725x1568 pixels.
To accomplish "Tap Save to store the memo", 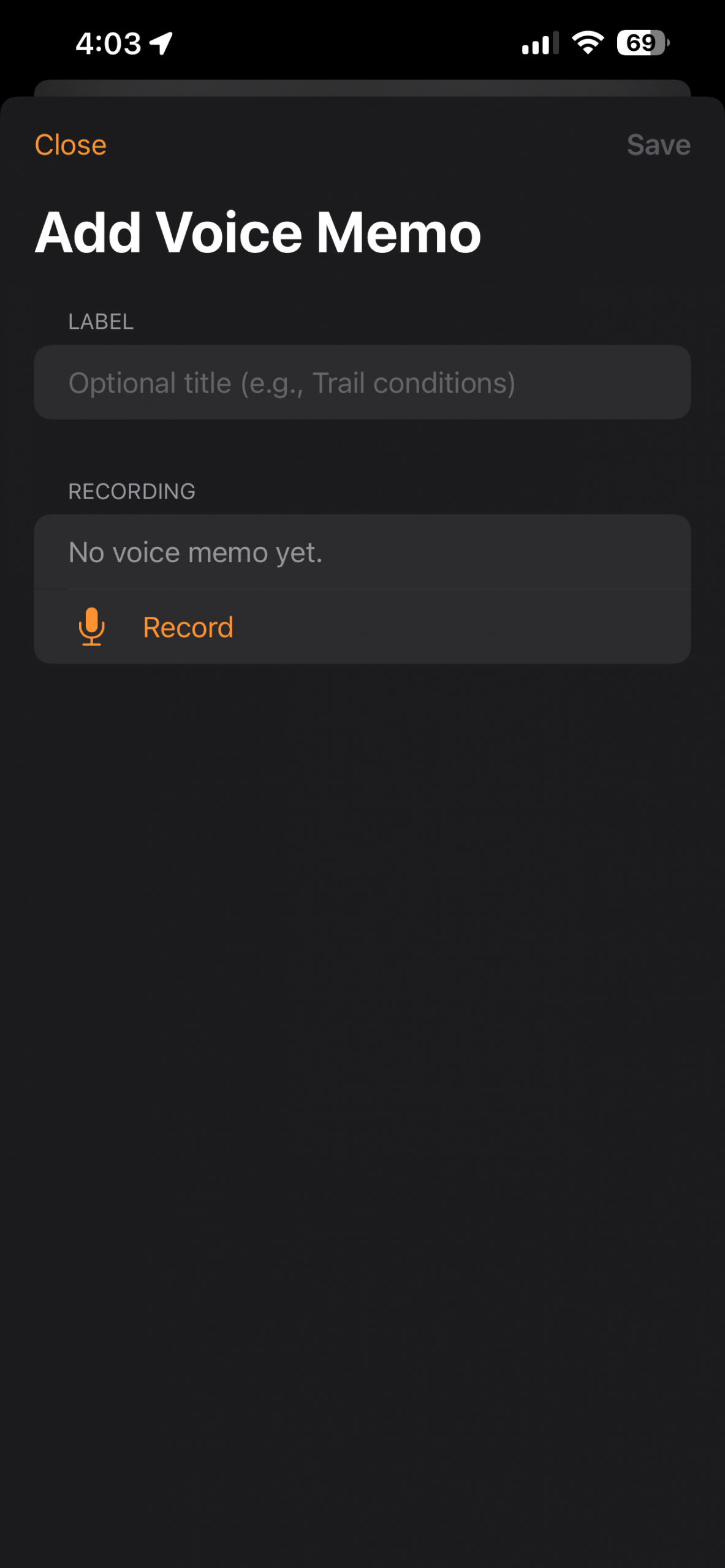I will pyautogui.click(x=658, y=145).
